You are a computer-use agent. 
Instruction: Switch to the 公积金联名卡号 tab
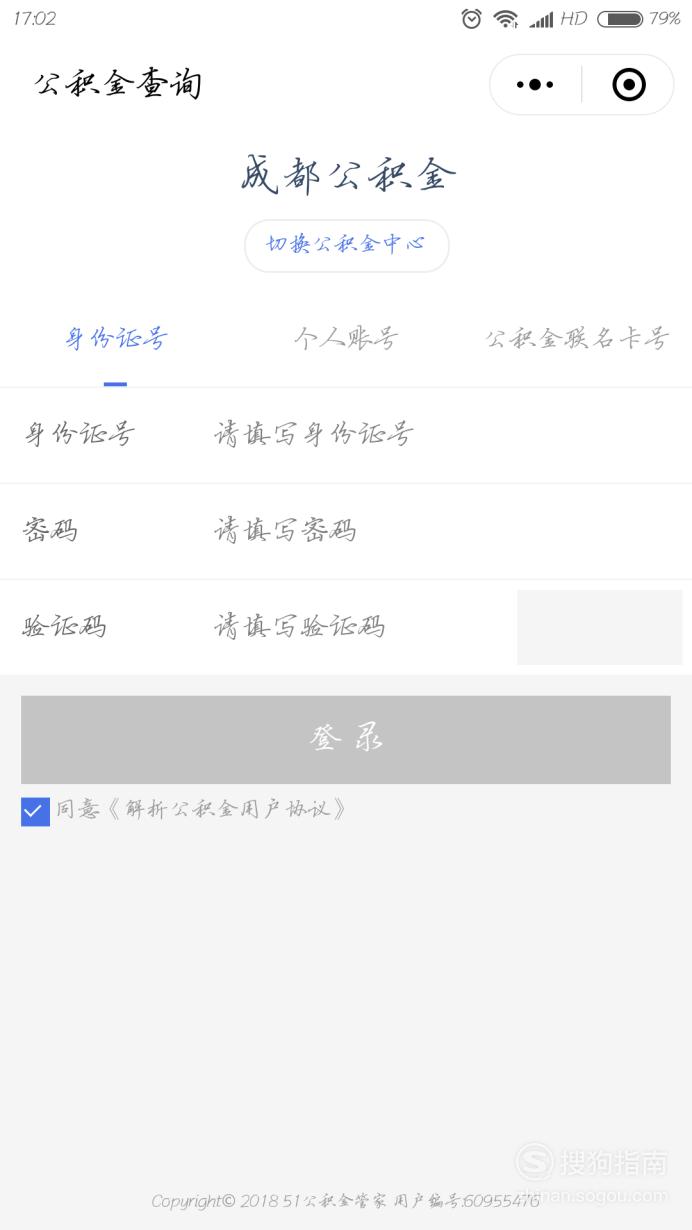576,338
